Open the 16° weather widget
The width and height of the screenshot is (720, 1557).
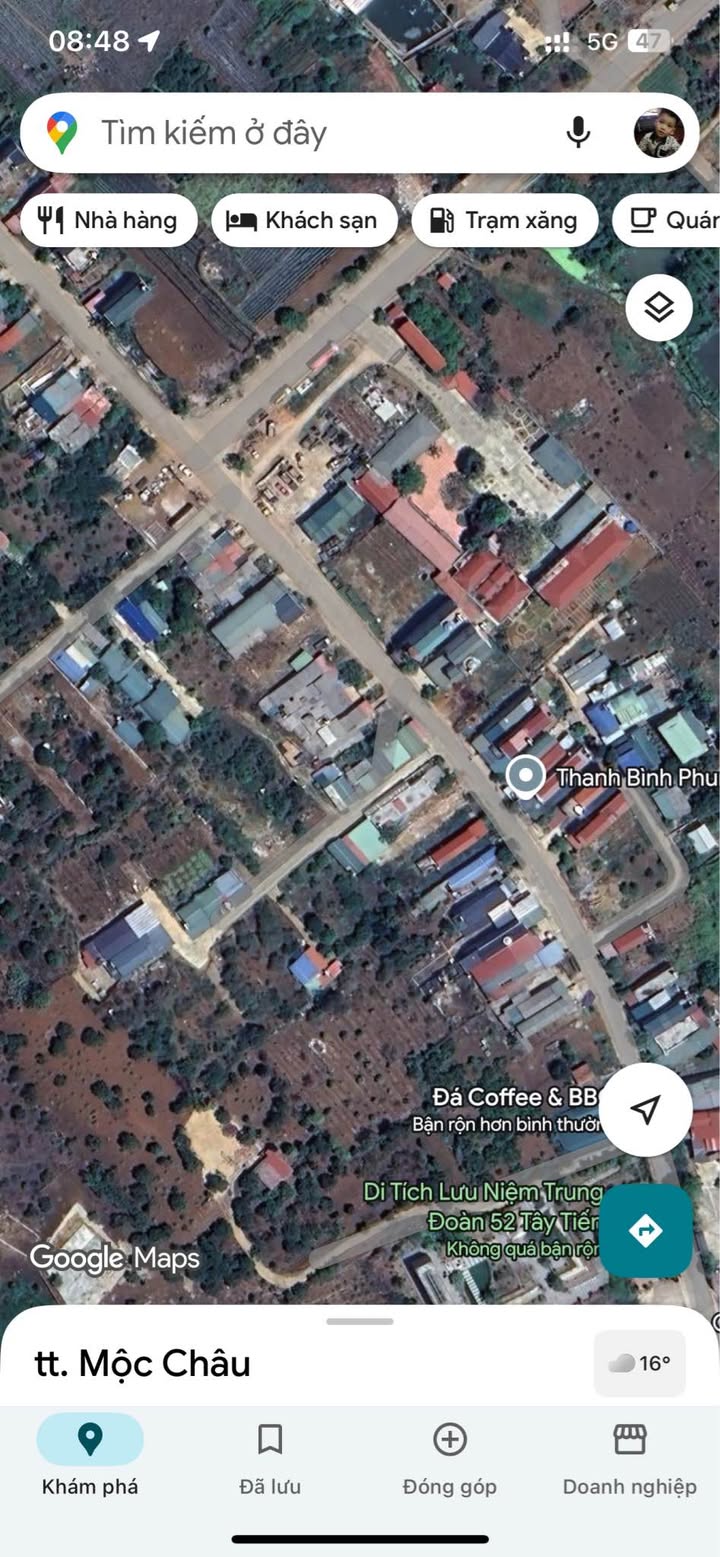(x=640, y=1363)
